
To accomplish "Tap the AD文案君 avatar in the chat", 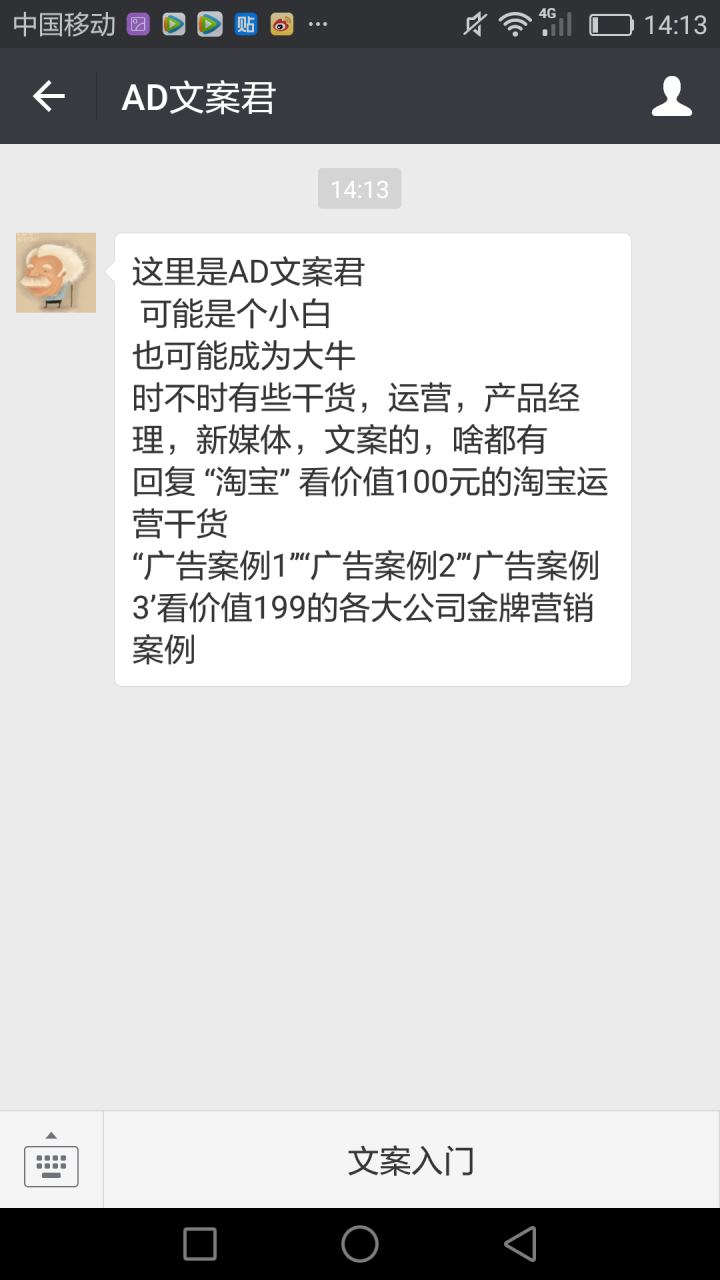I will point(56,273).
